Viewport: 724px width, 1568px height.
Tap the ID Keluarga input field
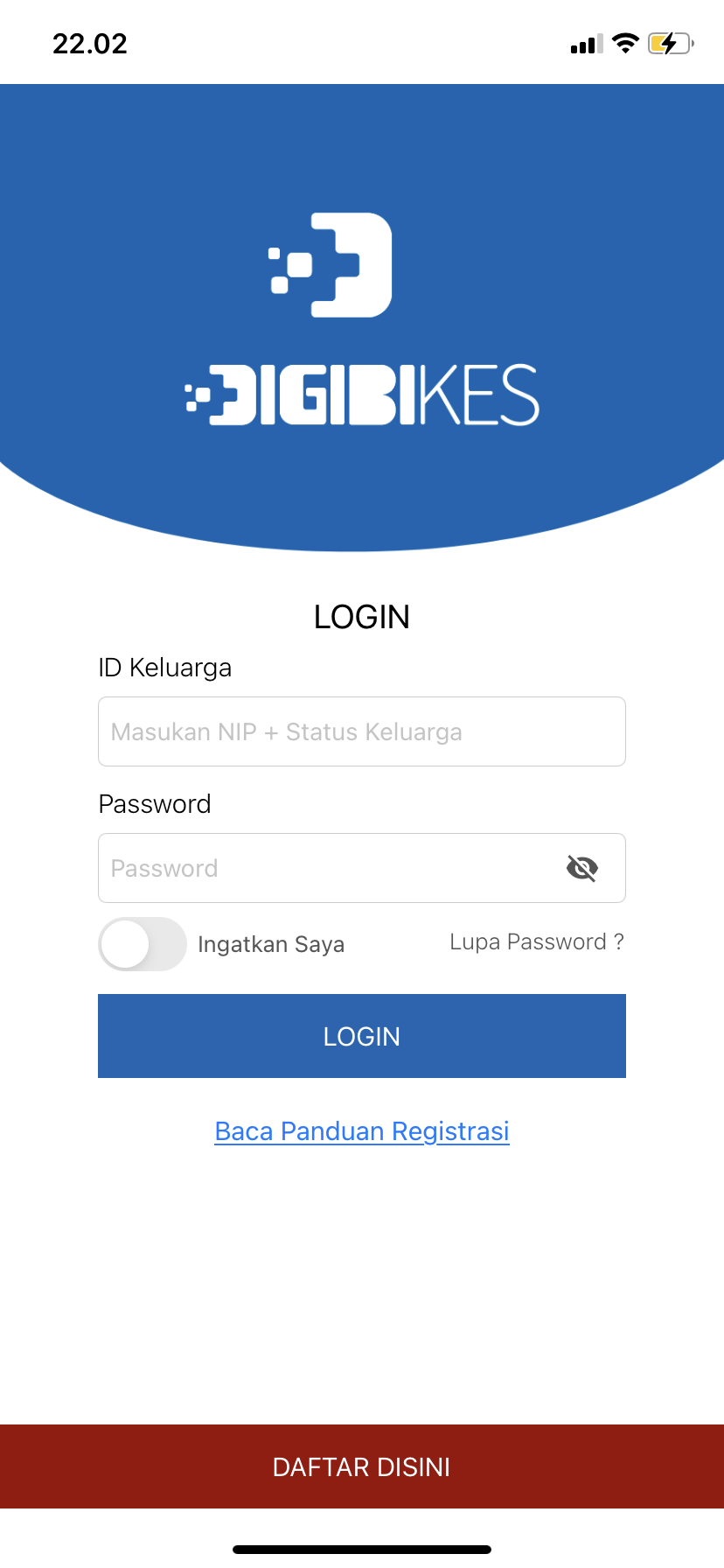361,731
